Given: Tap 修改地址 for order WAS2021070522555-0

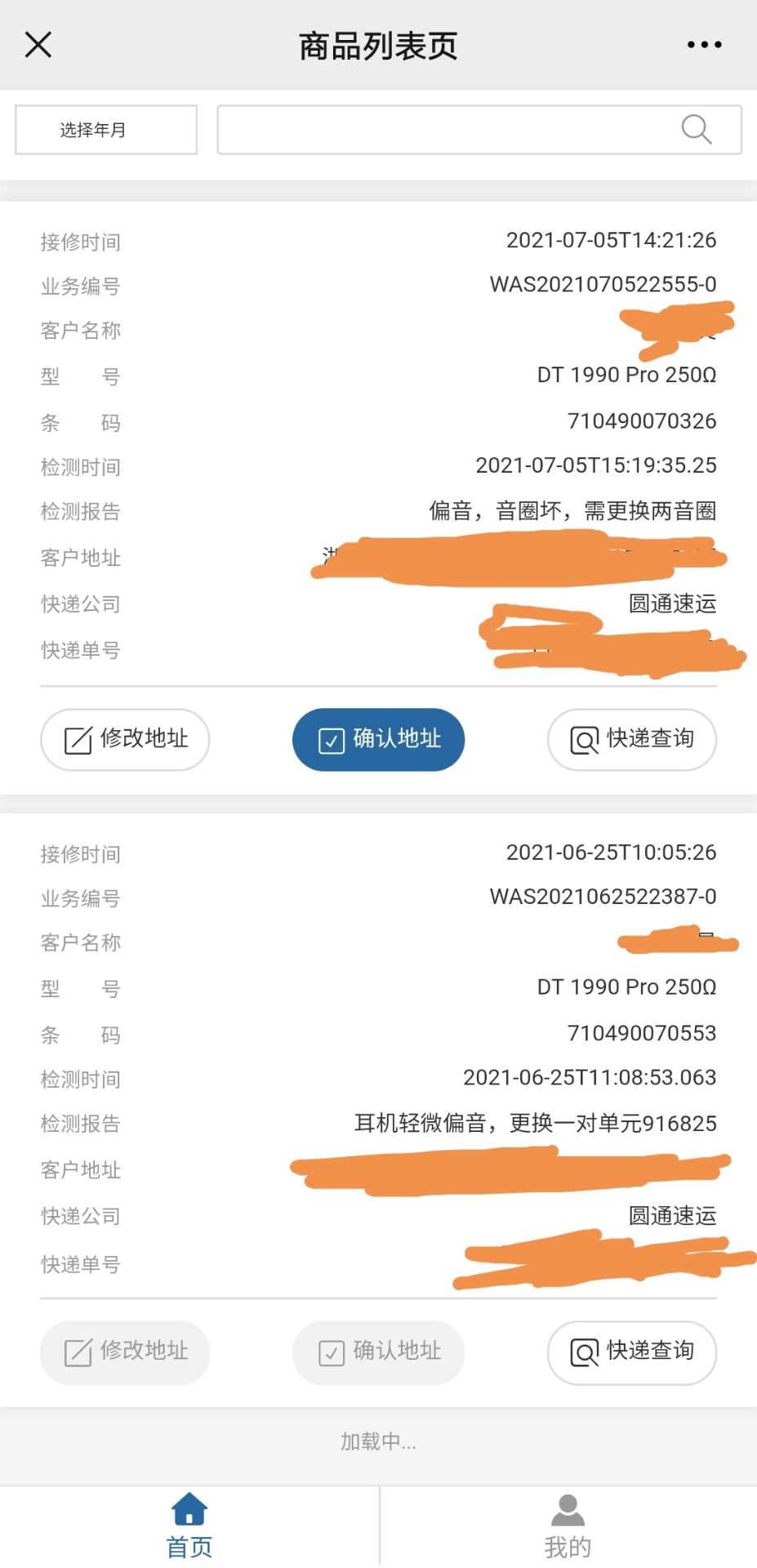Looking at the screenshot, I should pyautogui.click(x=125, y=739).
